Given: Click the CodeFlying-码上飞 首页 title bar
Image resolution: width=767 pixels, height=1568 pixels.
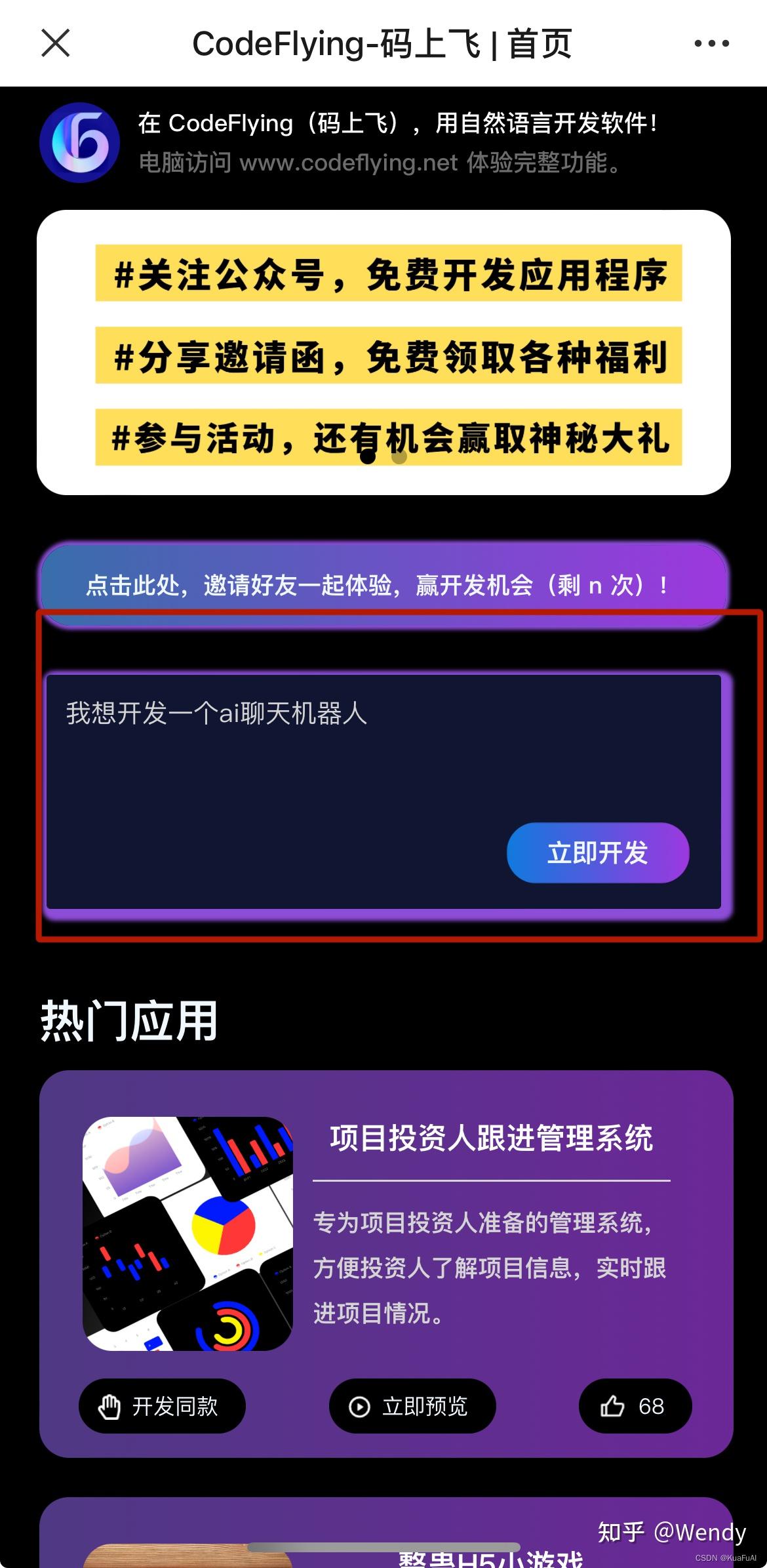Looking at the screenshot, I should coord(383,43).
